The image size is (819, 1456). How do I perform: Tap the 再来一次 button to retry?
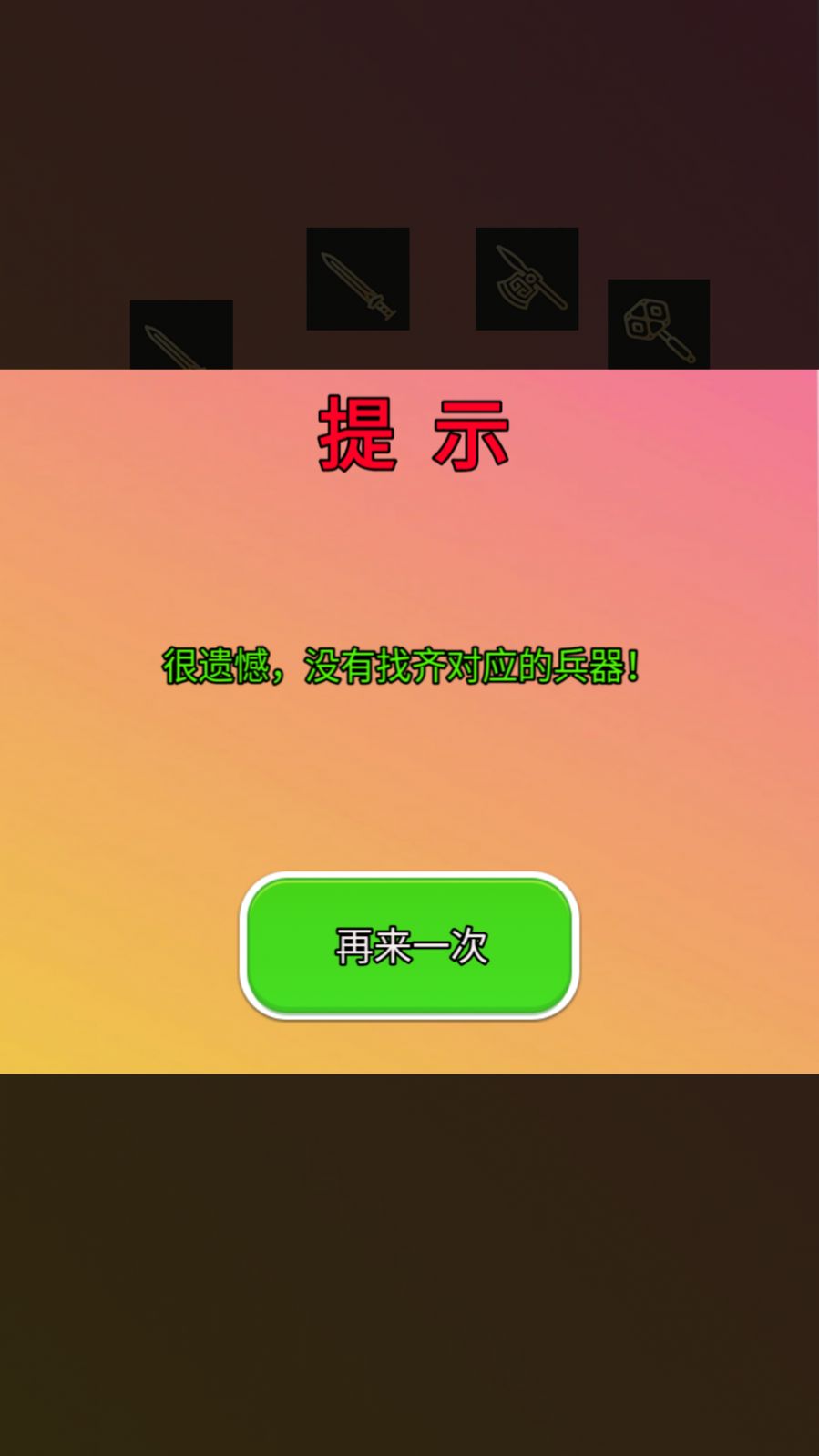409,946
